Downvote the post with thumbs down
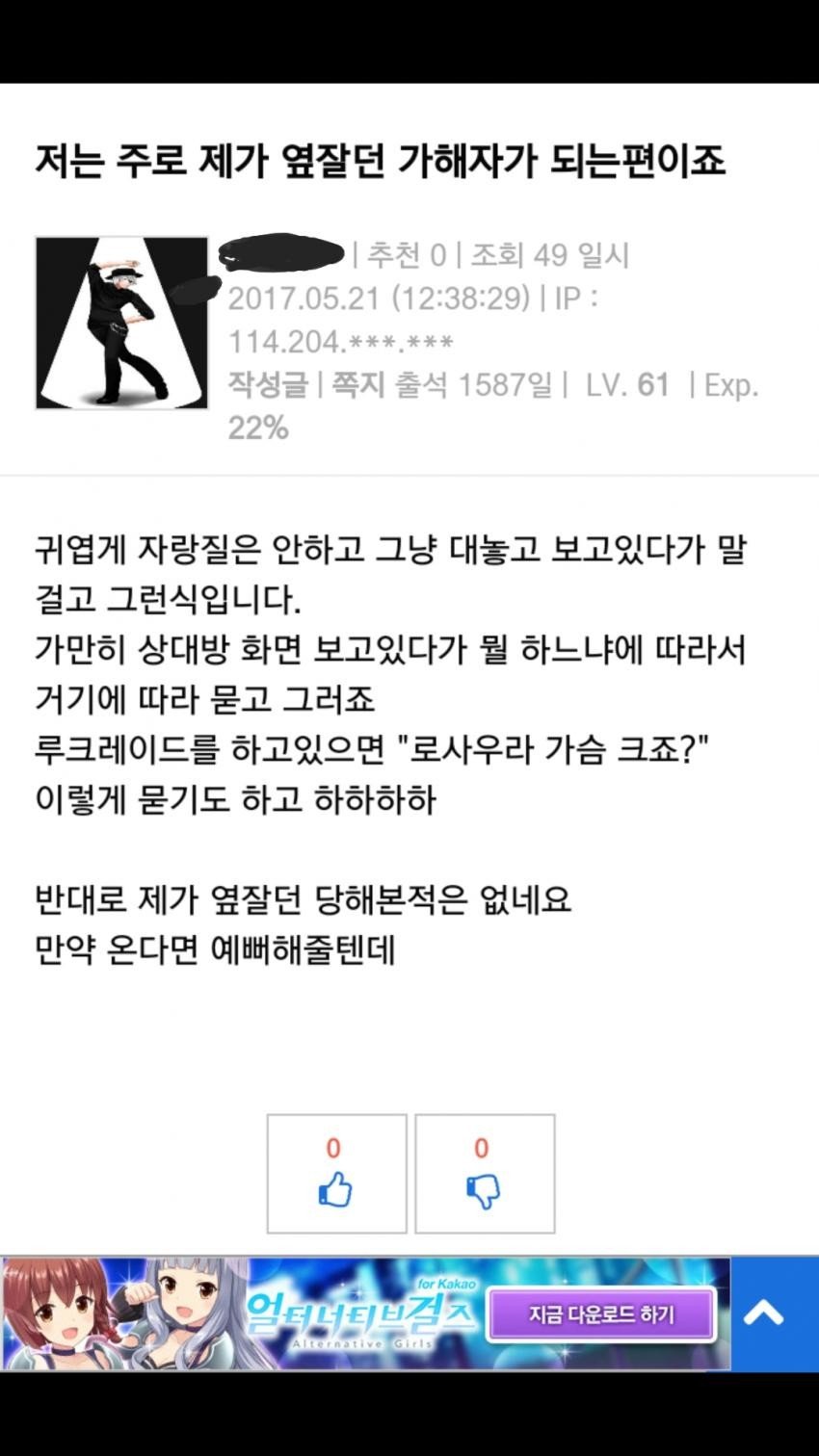The image size is (819, 1456). 484,1174
